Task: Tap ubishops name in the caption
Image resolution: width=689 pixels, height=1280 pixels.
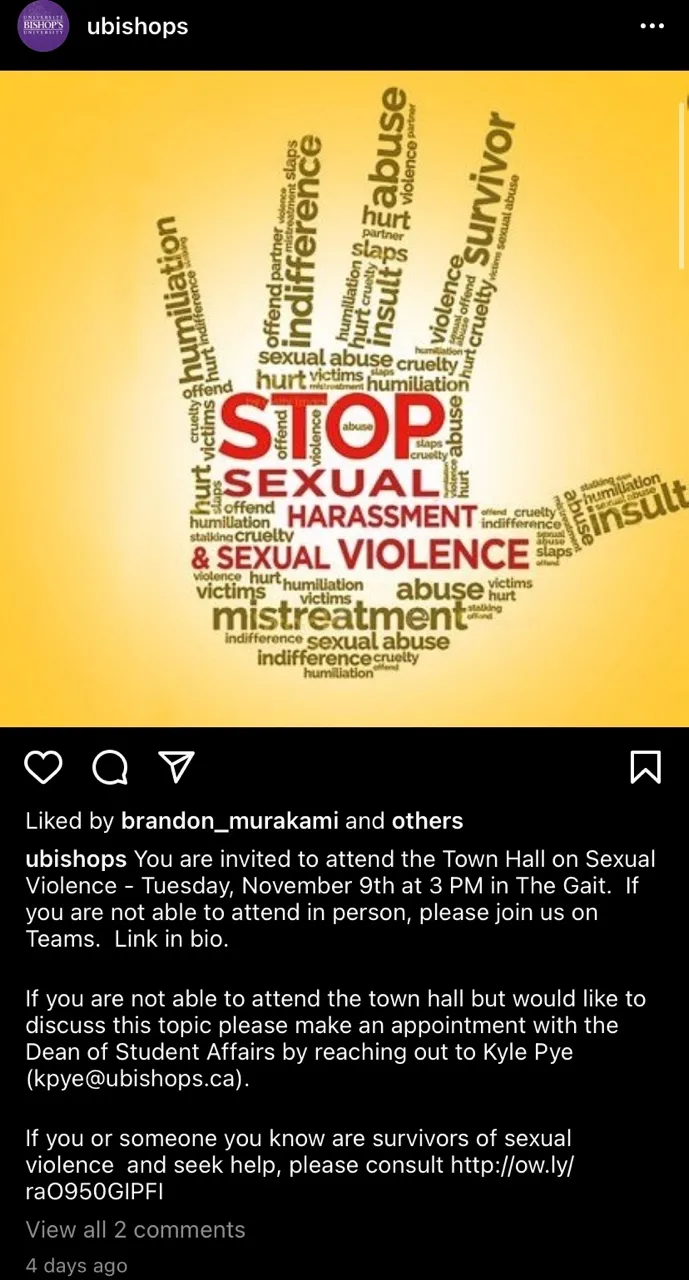Action: click(x=76, y=859)
